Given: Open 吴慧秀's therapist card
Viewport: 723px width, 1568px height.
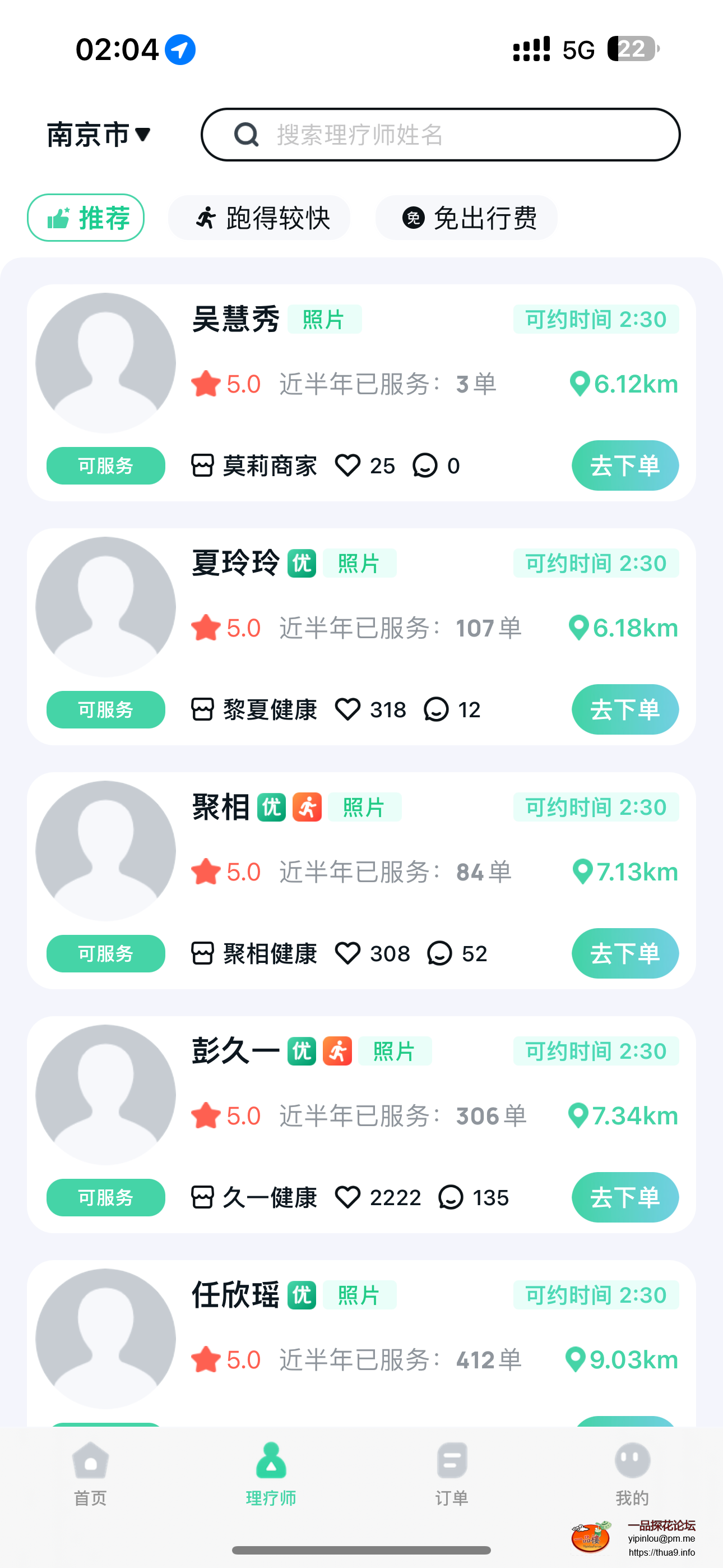Looking at the screenshot, I should [x=235, y=319].
